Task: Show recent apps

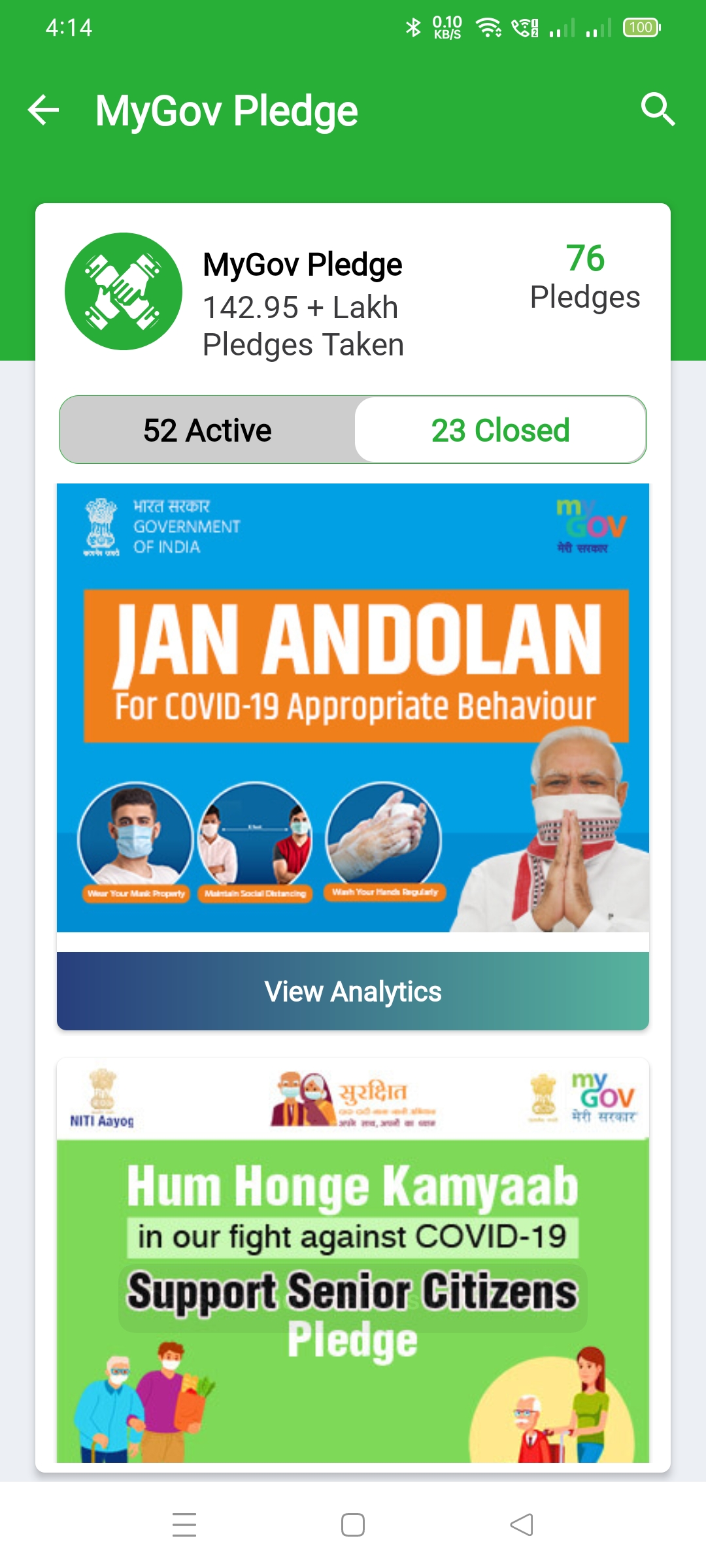Action: [x=184, y=1525]
